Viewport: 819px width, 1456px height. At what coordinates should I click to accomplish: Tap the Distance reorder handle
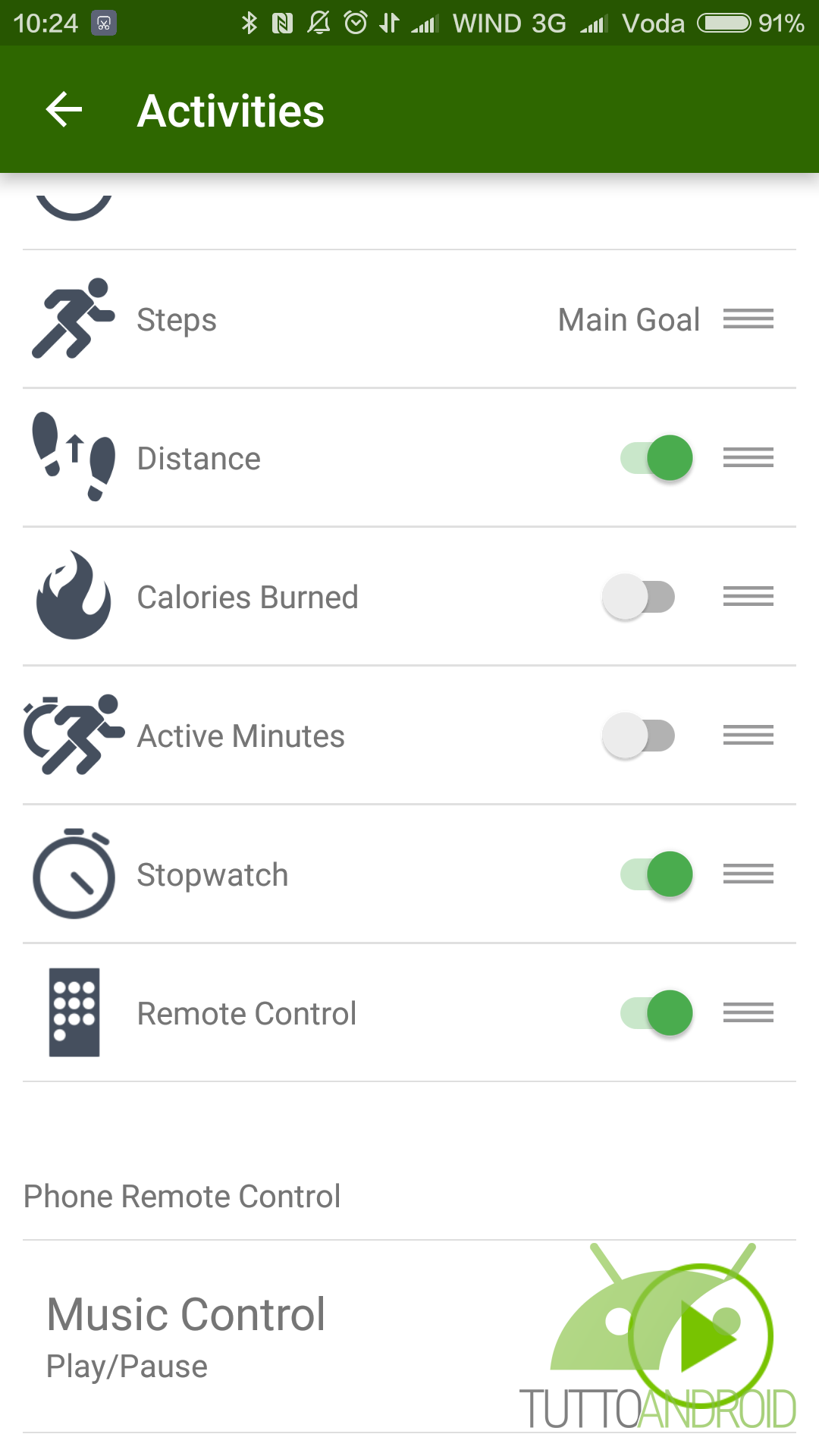(748, 458)
